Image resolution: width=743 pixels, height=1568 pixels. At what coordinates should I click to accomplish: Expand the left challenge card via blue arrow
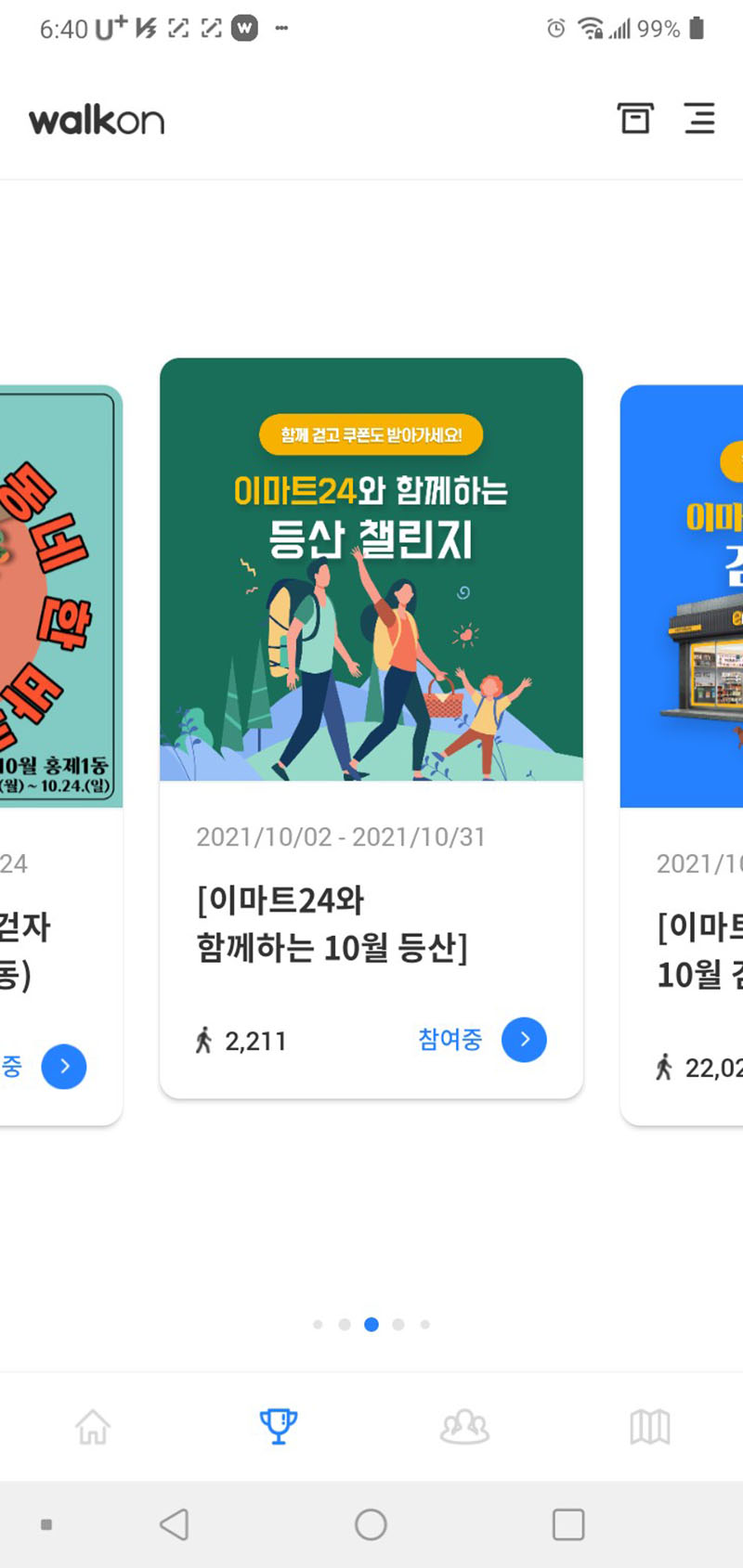coord(64,1067)
